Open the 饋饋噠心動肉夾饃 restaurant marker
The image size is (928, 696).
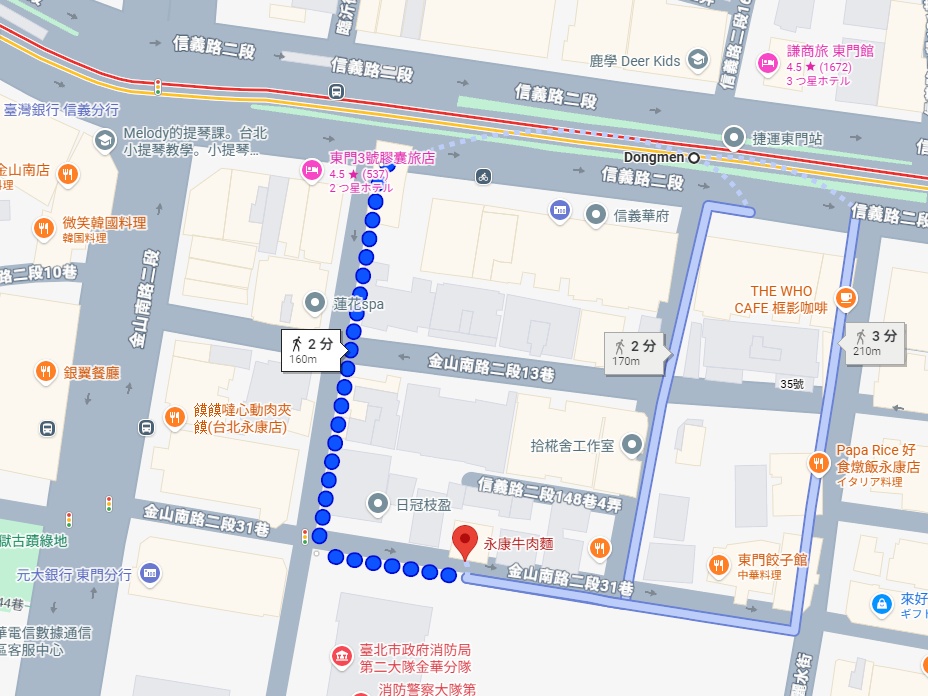coord(174,417)
